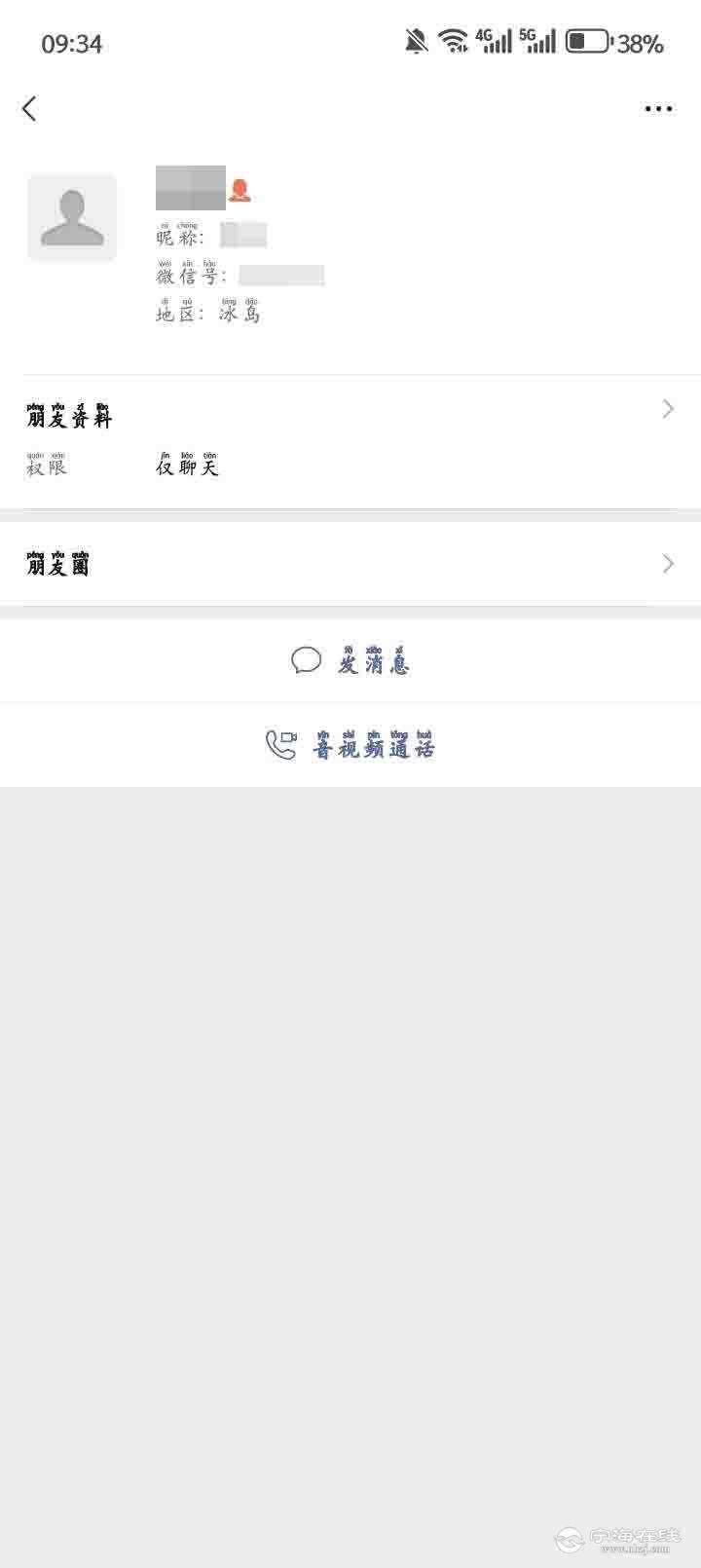Open the 朋友资料 row
The width and height of the screenshot is (701, 1568).
click(x=350, y=419)
